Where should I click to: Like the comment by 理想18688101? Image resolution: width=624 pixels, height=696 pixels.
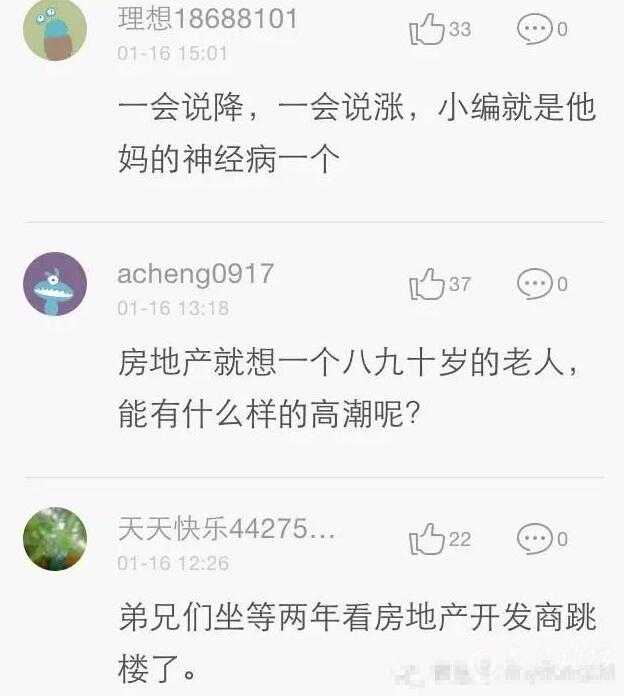coord(427,30)
